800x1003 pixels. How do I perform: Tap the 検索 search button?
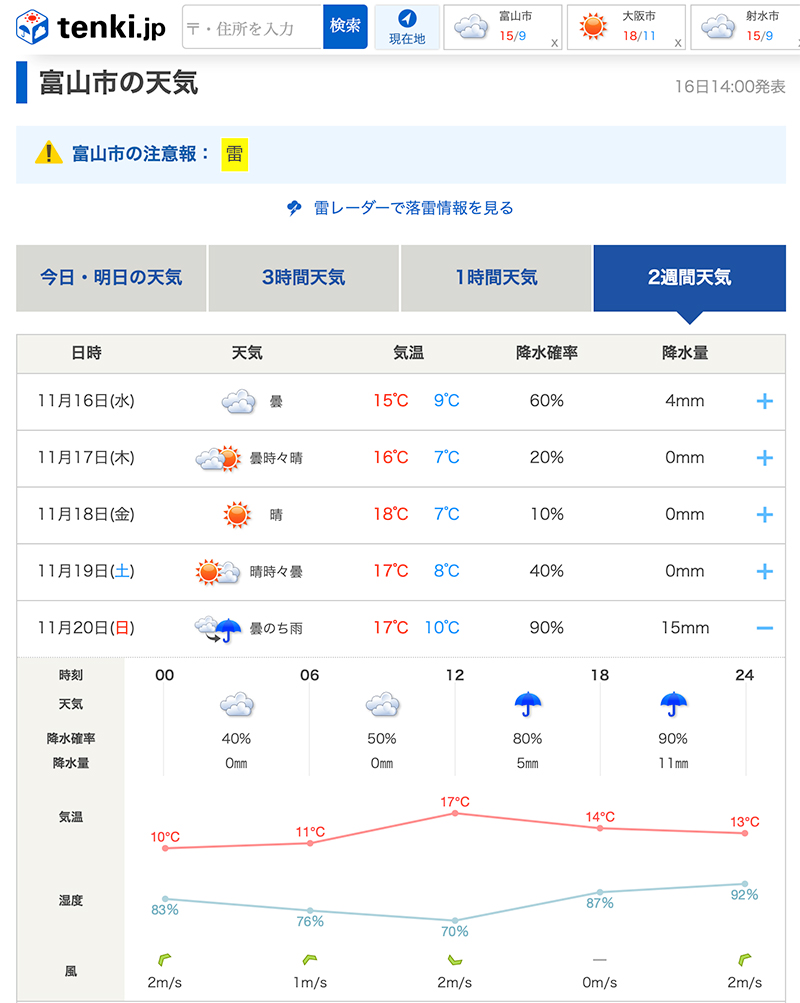[345, 27]
